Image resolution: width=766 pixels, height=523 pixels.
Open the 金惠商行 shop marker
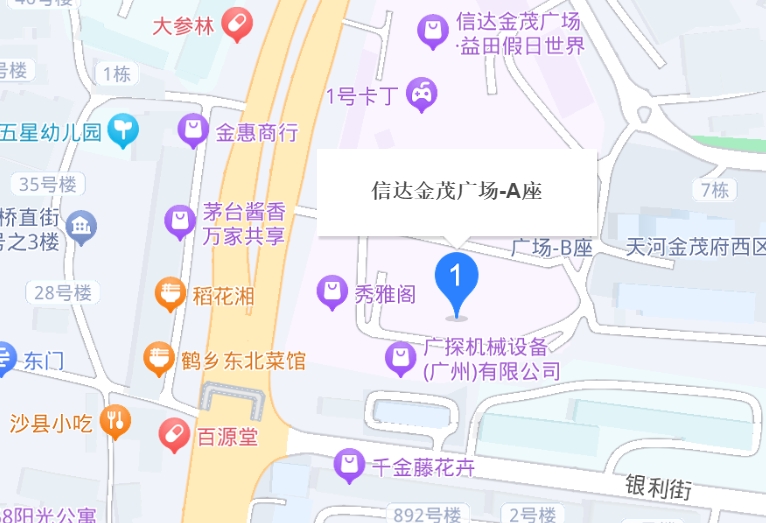[x=193, y=129]
